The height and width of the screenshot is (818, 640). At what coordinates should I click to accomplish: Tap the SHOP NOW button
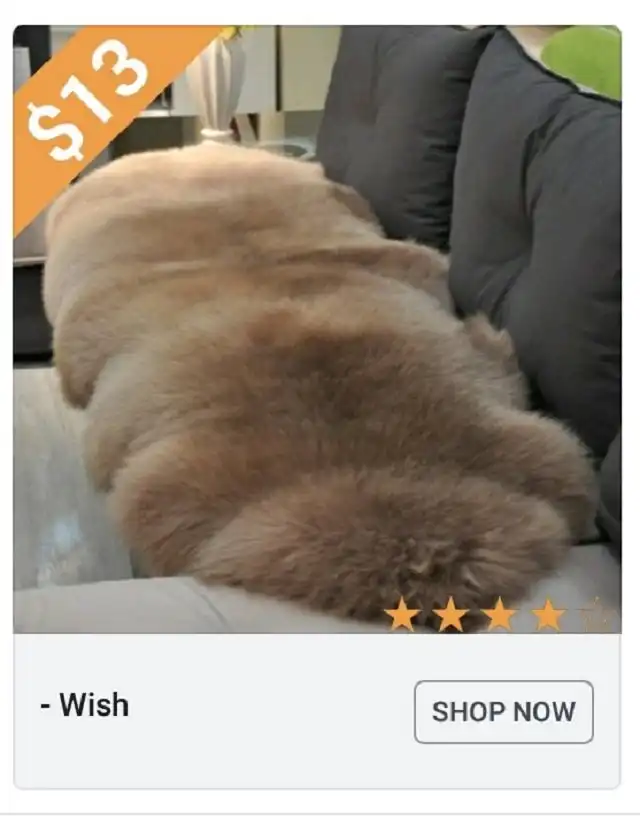pos(503,711)
